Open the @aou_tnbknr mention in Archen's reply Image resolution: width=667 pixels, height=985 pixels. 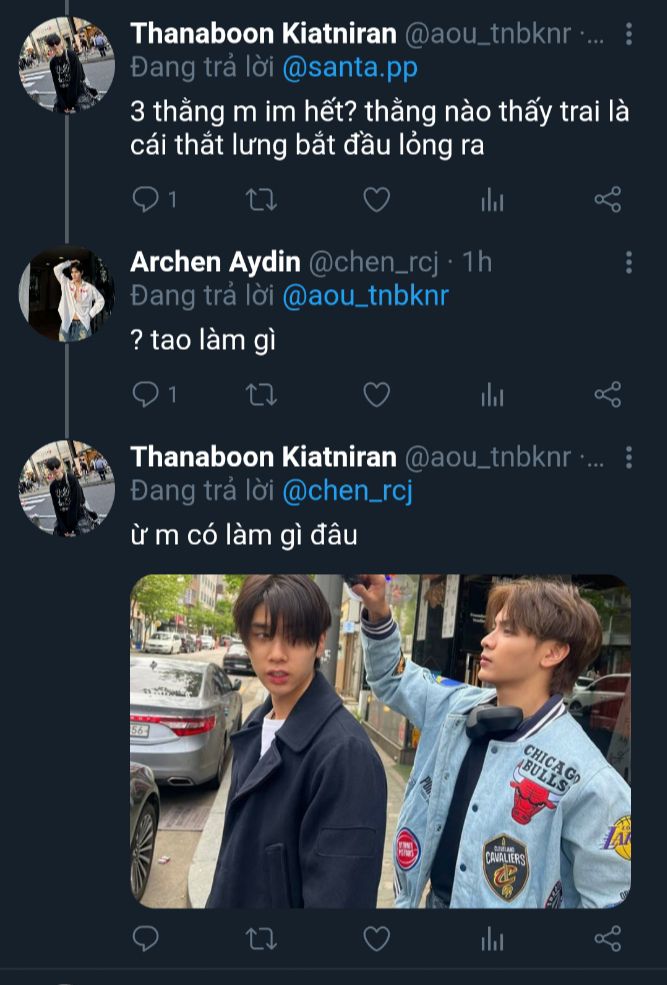coord(366,295)
